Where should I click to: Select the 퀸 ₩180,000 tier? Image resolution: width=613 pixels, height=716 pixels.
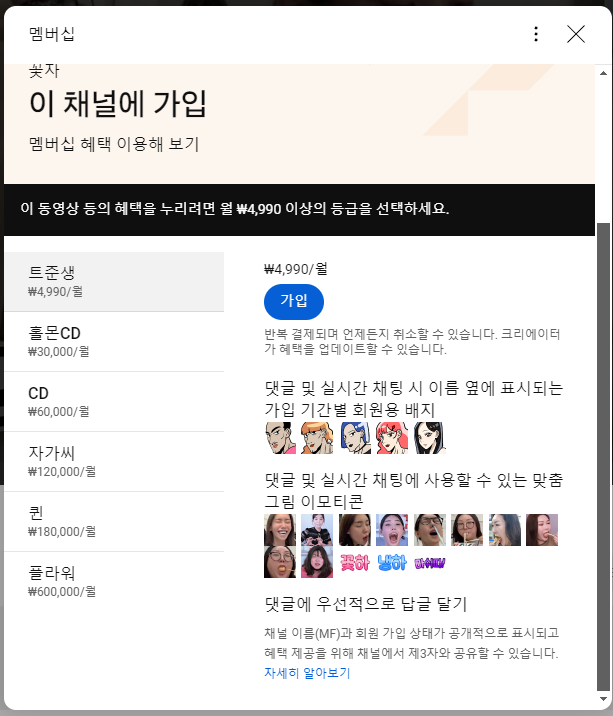point(114,521)
